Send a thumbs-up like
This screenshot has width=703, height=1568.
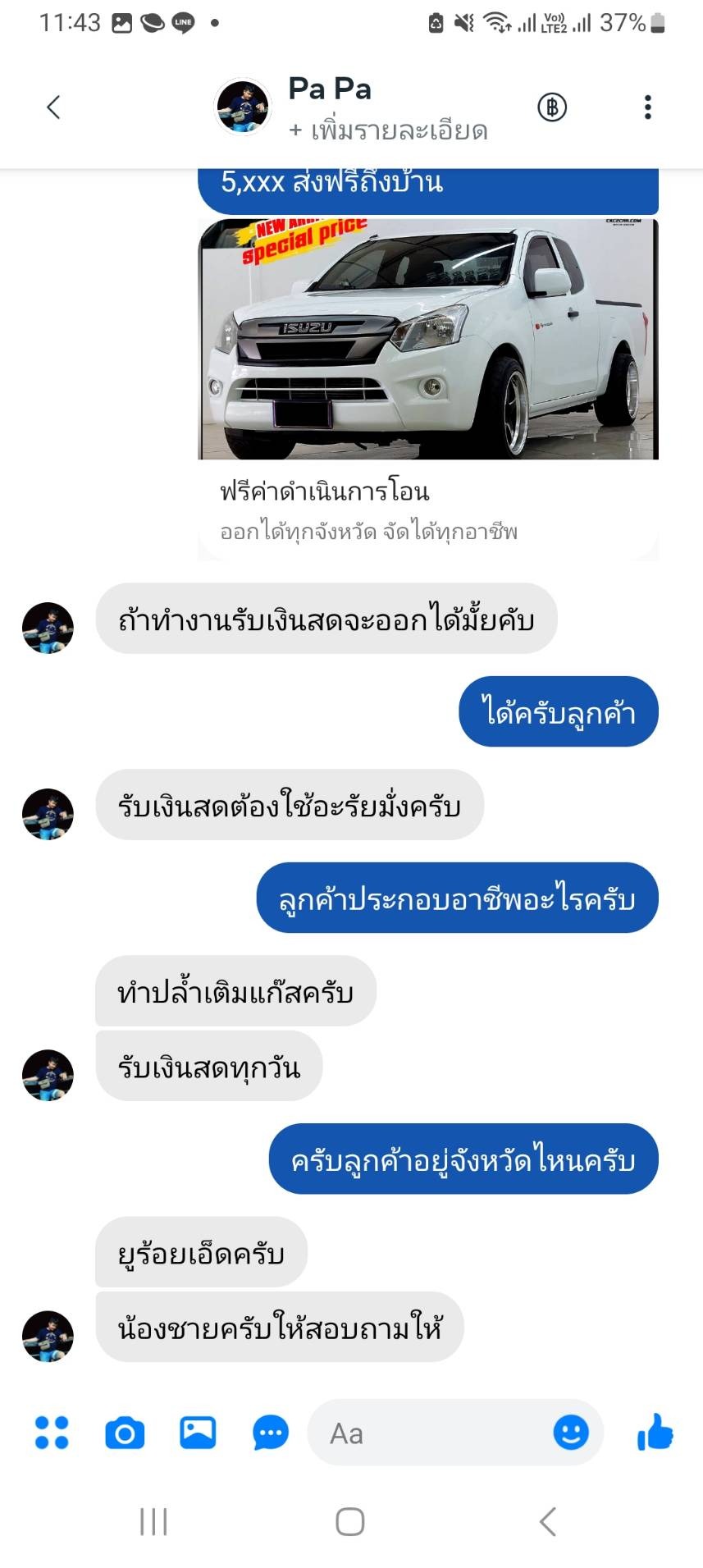click(655, 1432)
